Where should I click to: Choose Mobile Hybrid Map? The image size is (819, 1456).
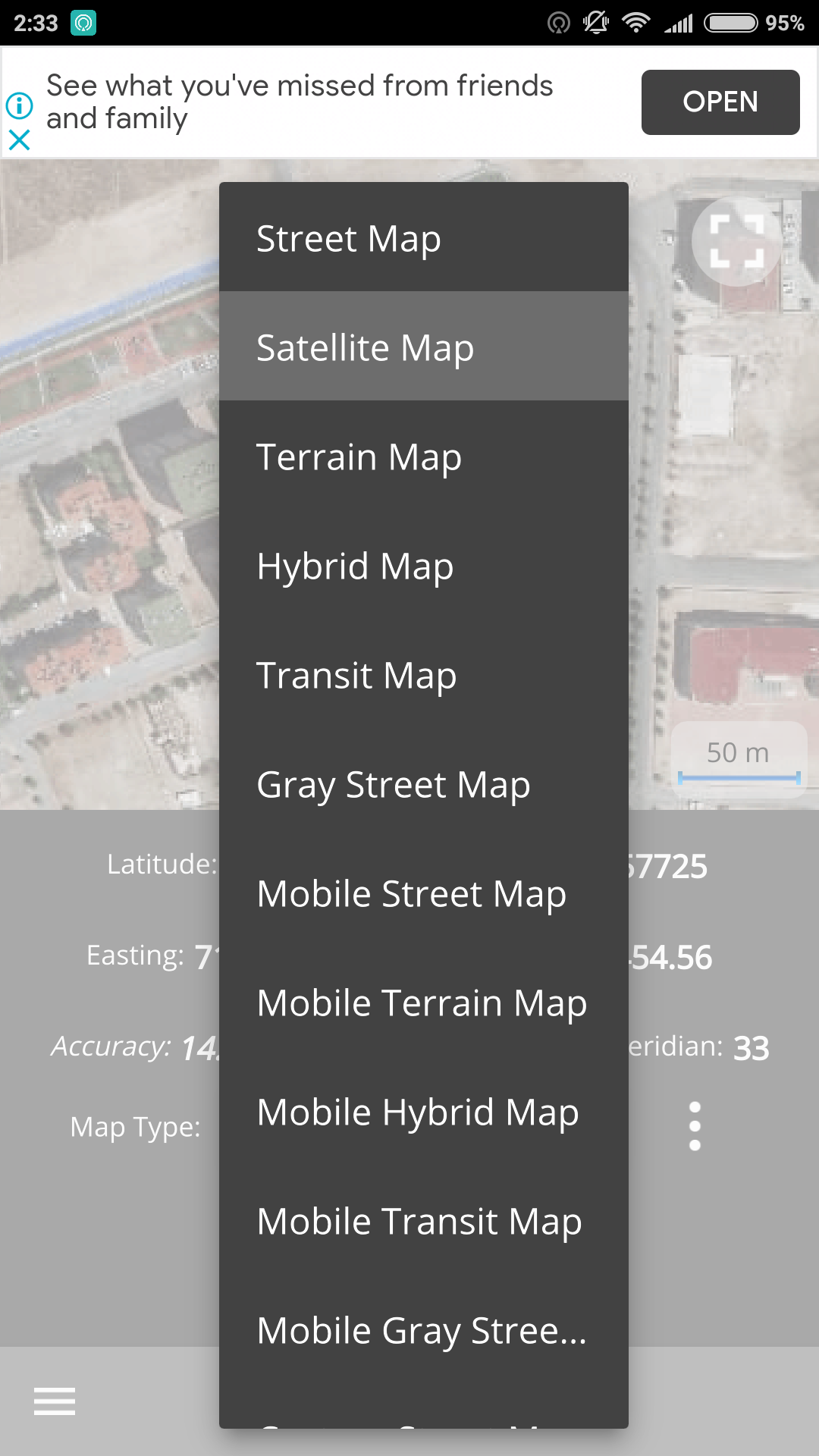[x=423, y=1112]
